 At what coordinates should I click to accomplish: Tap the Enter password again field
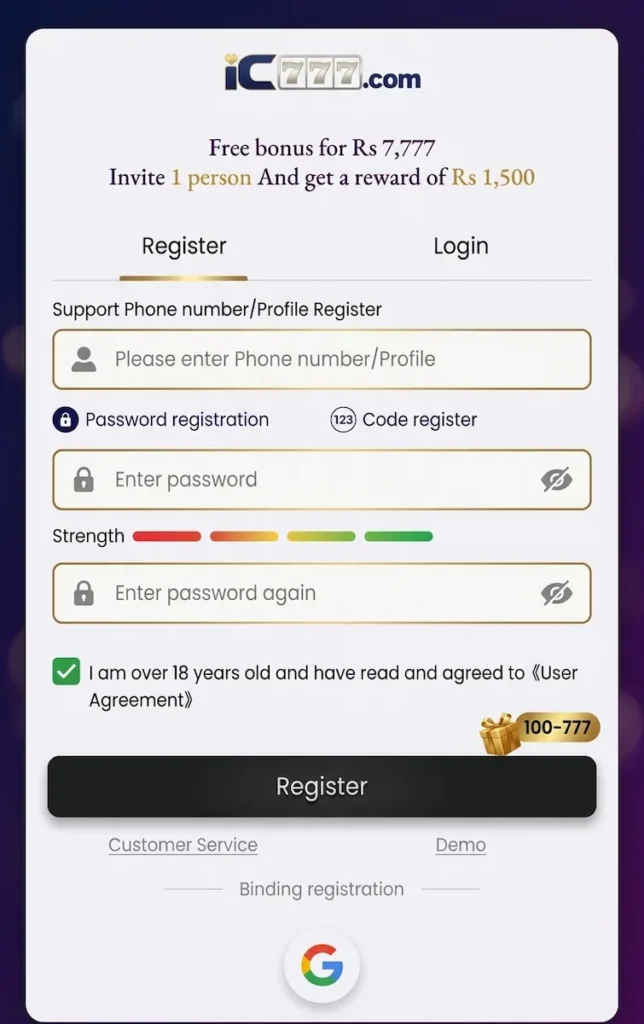(322, 593)
